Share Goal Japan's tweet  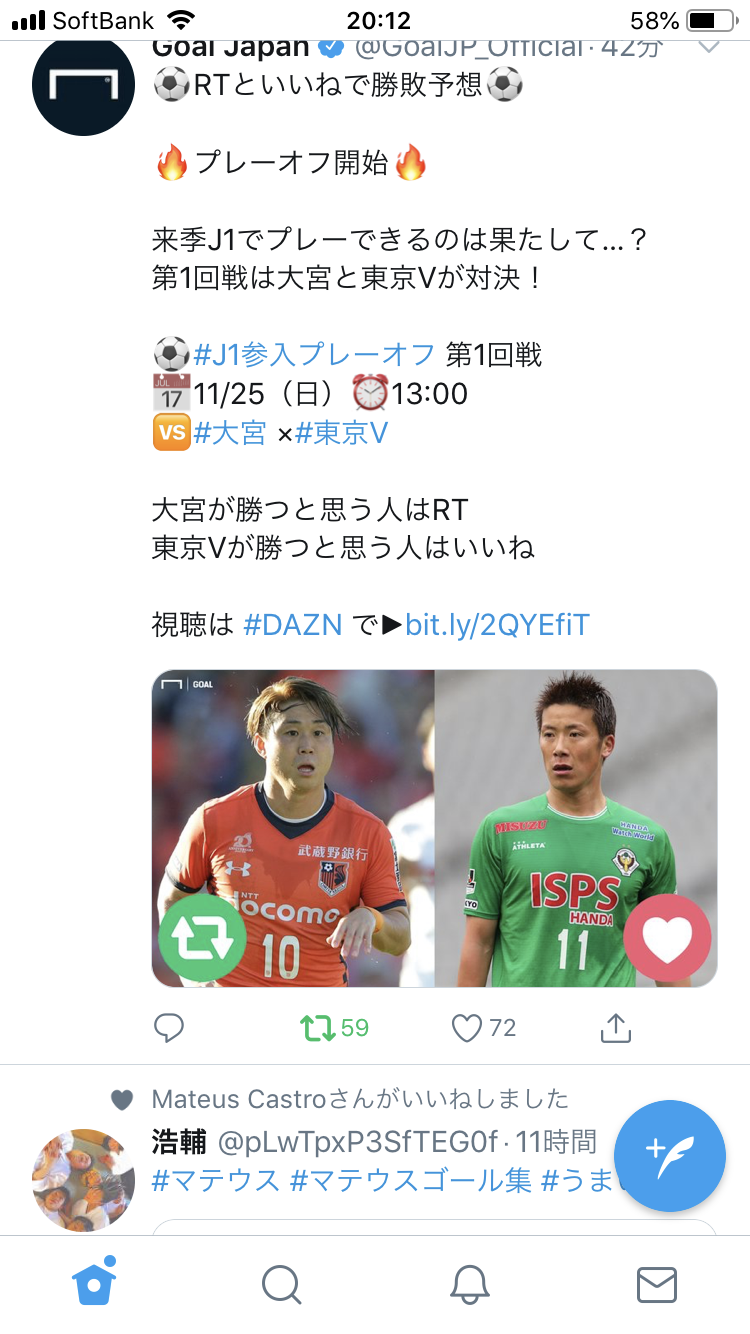(x=616, y=1027)
